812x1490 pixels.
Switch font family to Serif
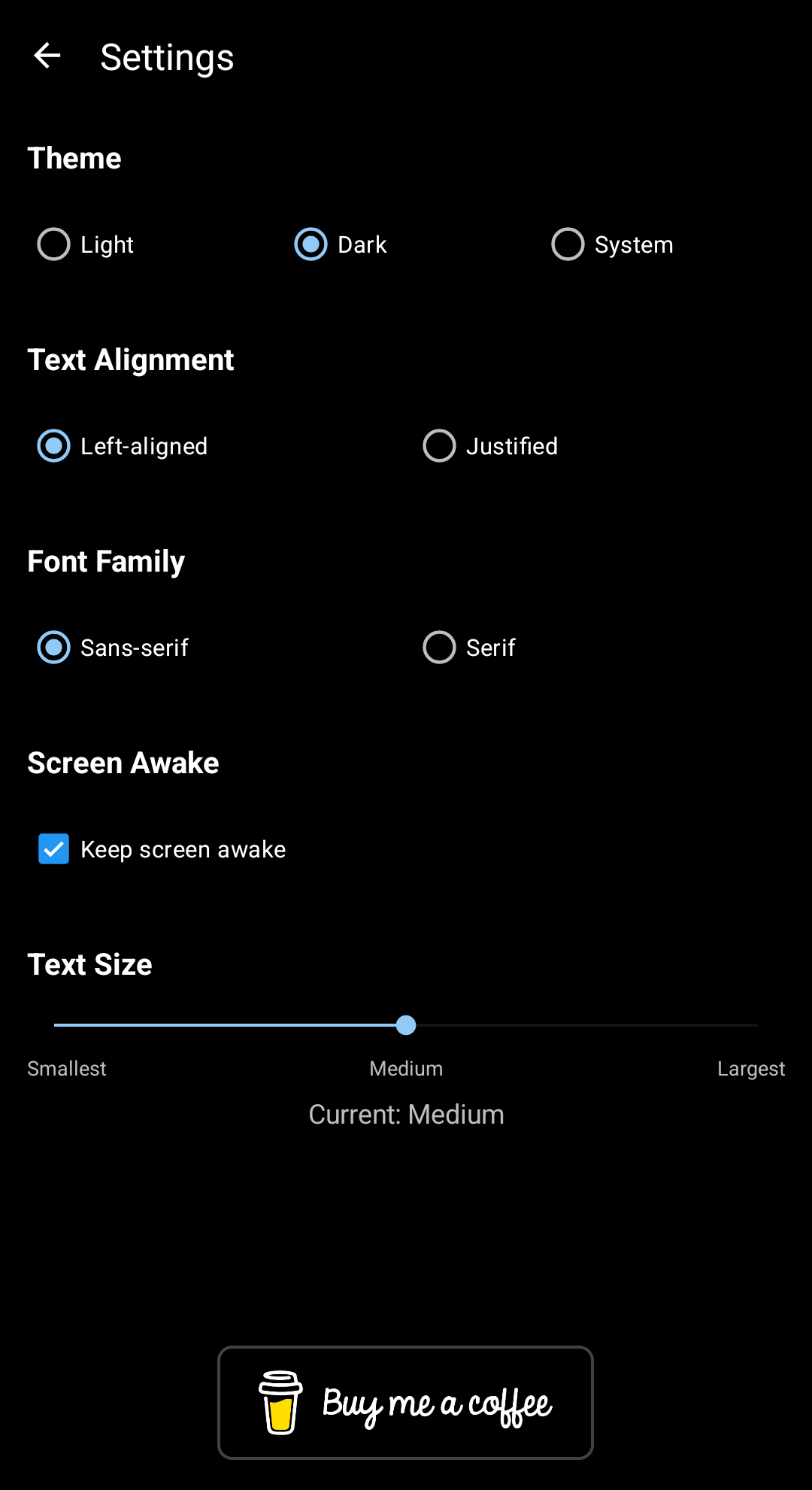439,647
